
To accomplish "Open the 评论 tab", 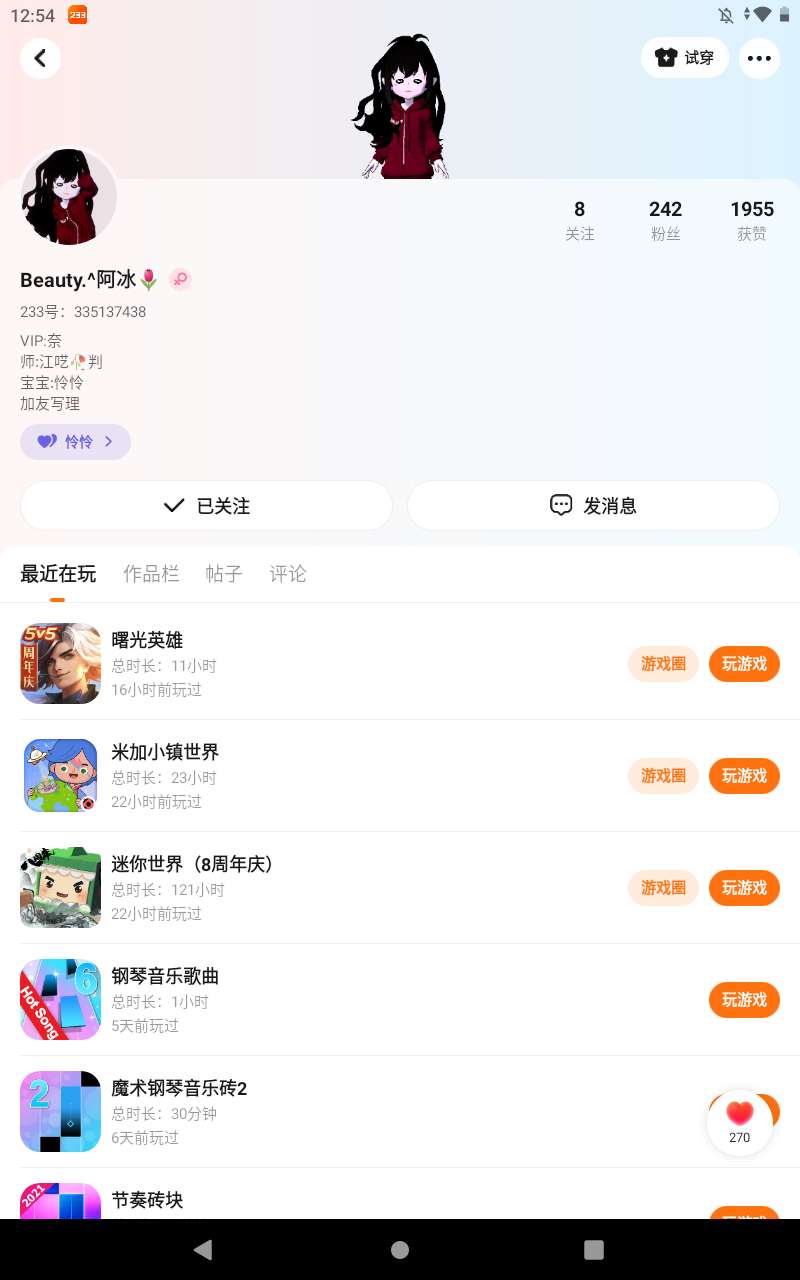I will click(x=288, y=574).
